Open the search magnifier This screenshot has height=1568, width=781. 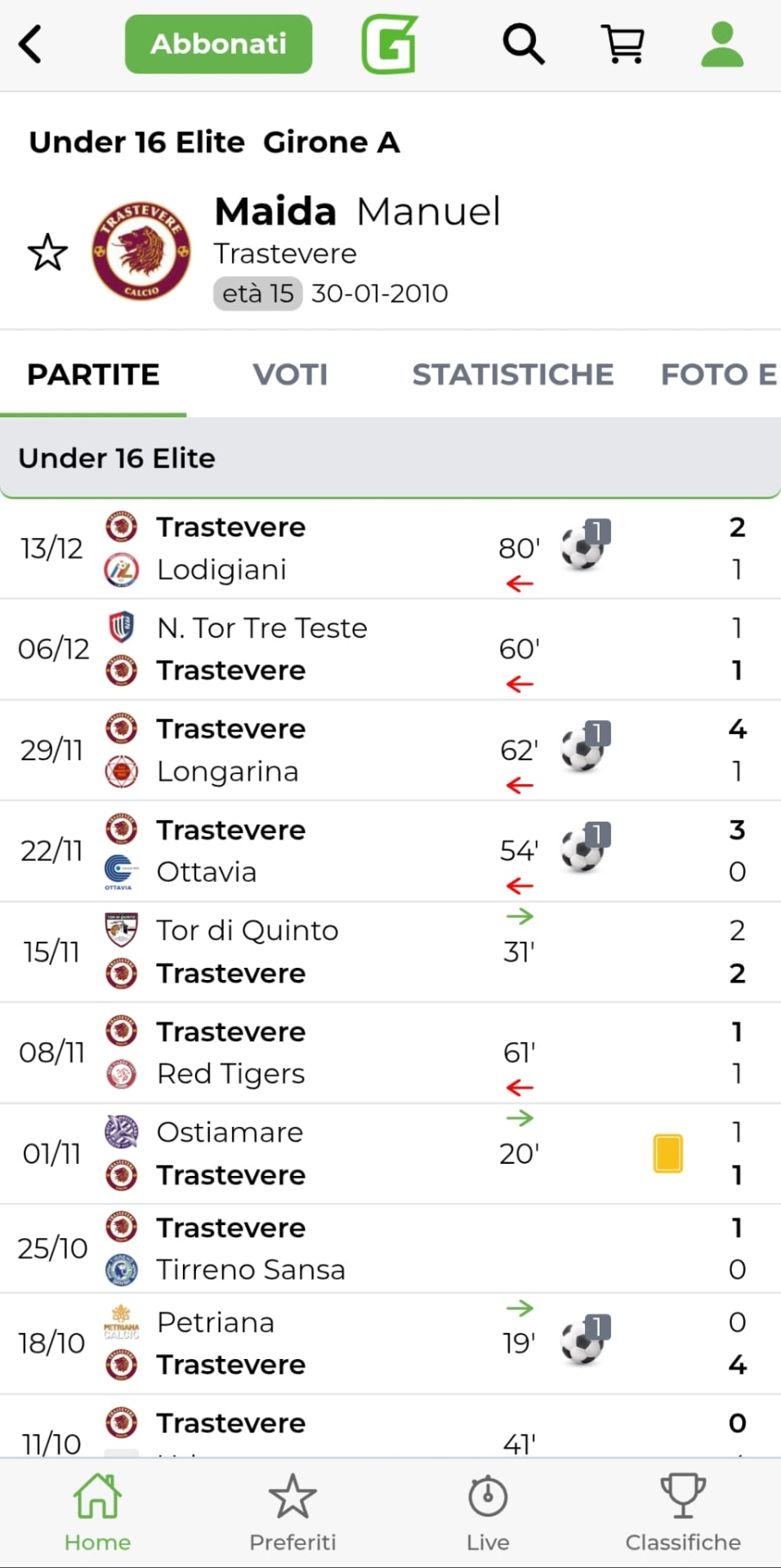pyautogui.click(x=523, y=44)
